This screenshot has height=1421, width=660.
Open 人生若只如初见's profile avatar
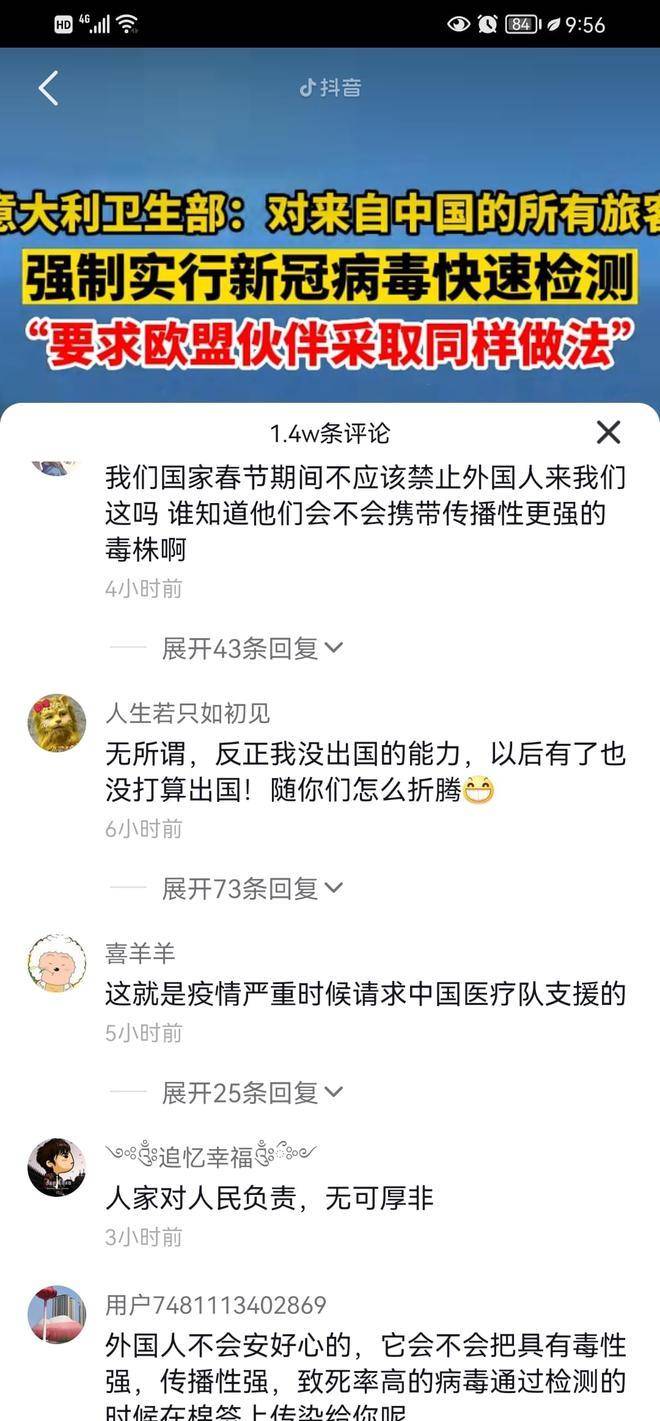point(56,723)
